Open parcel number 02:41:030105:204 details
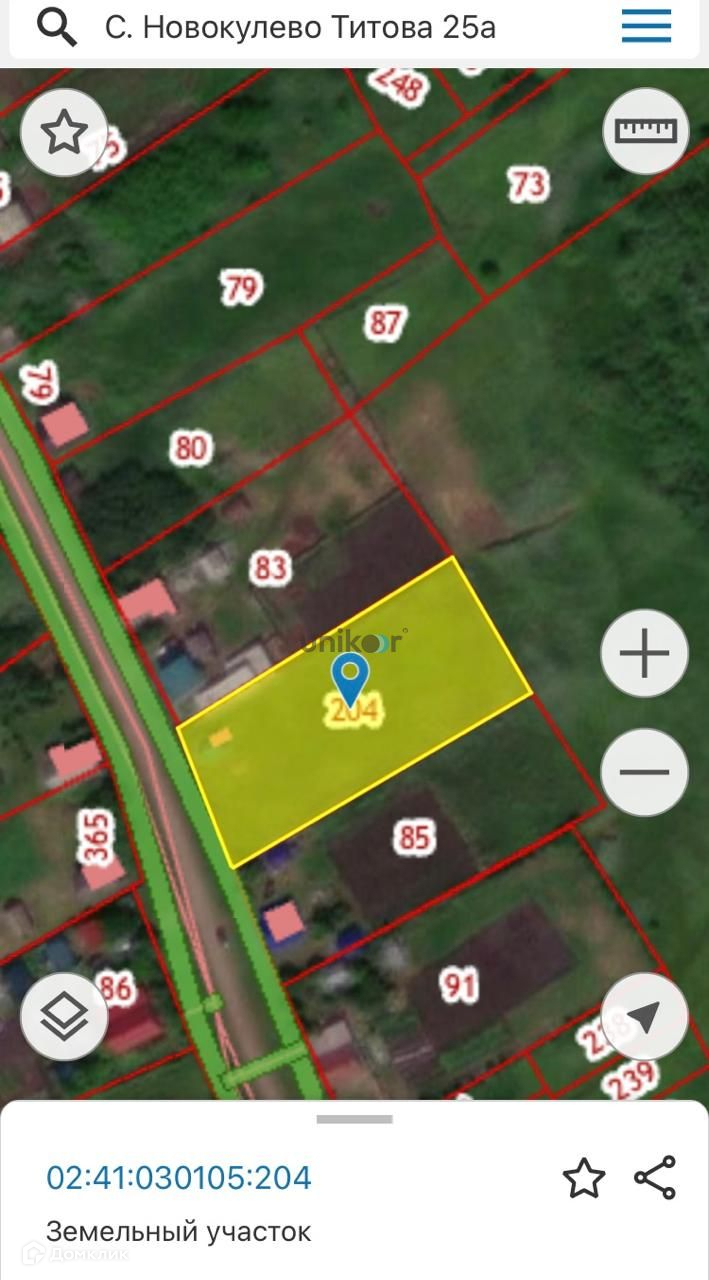 [179, 1178]
